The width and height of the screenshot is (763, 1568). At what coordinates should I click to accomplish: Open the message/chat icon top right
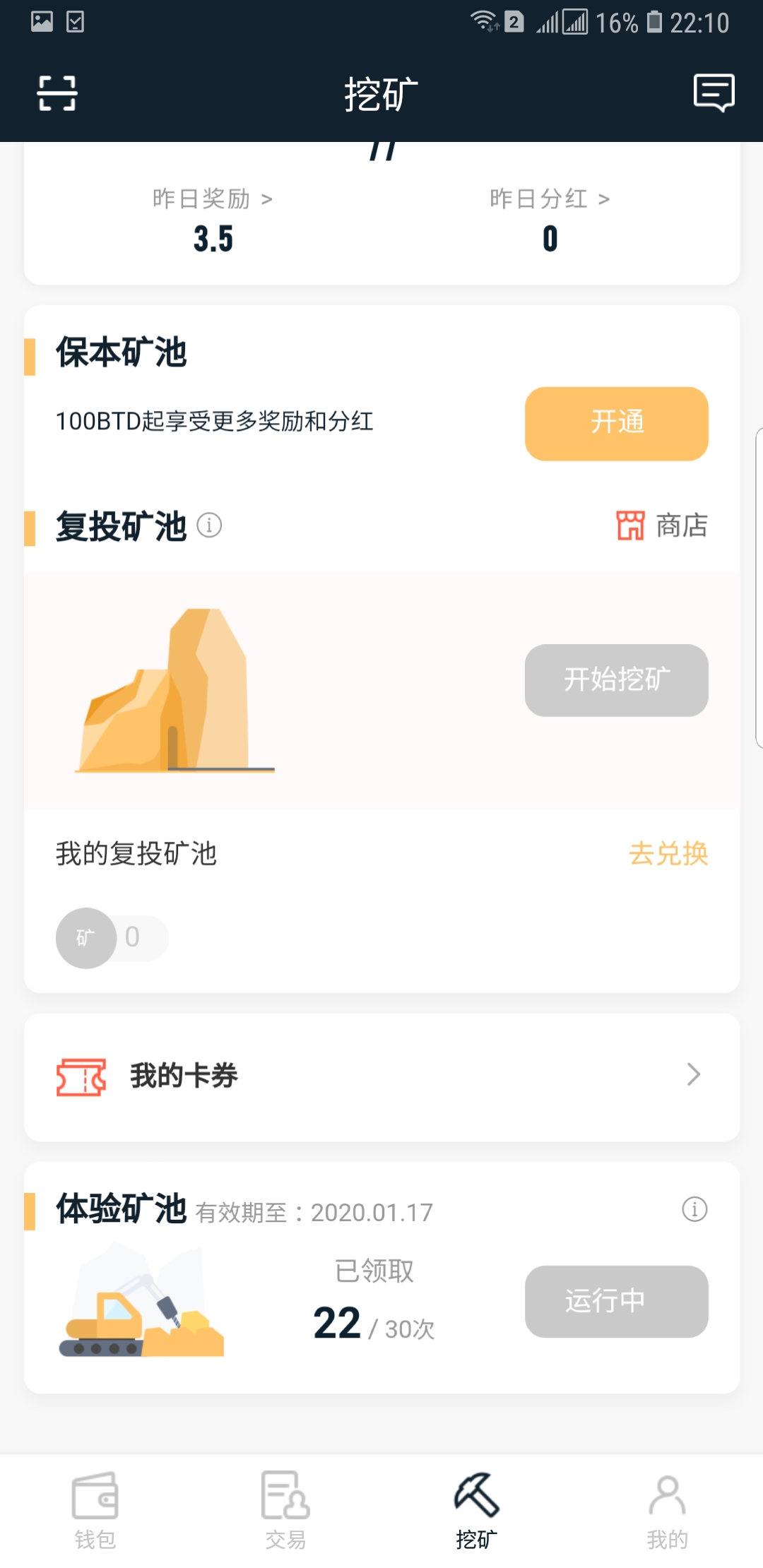(x=714, y=92)
